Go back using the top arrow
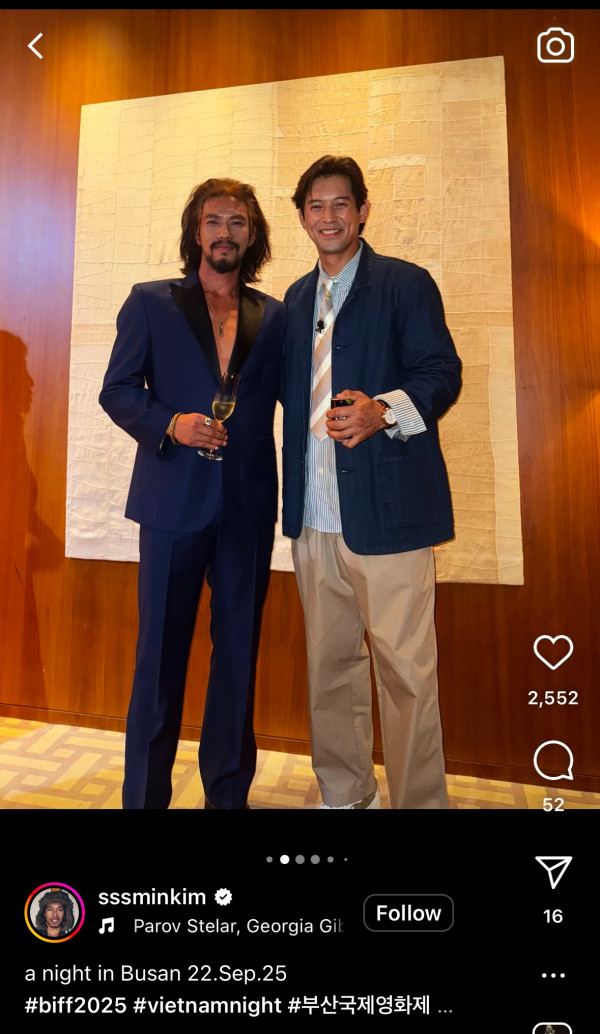The width and height of the screenshot is (600, 1034). [36, 45]
